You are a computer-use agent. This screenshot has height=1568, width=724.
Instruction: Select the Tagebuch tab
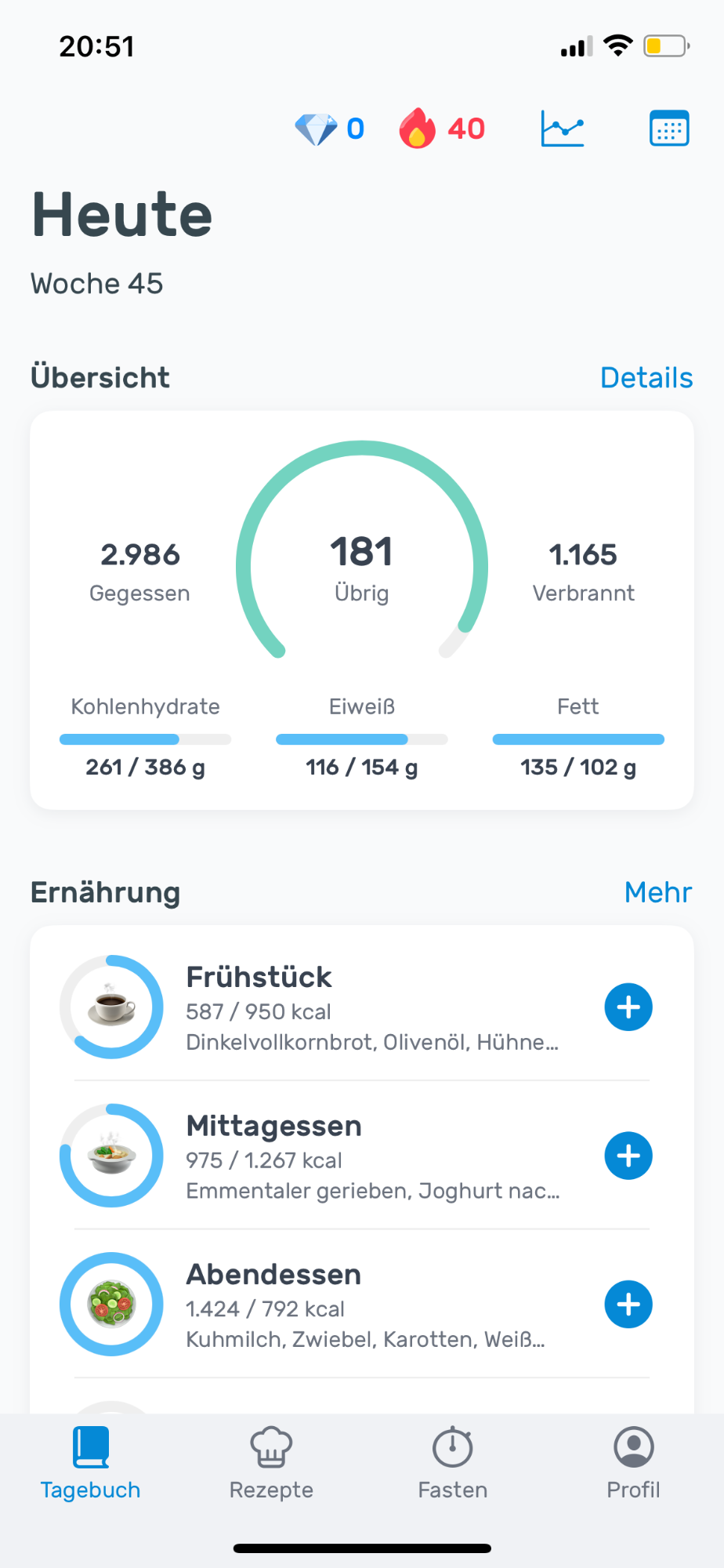tap(91, 1463)
